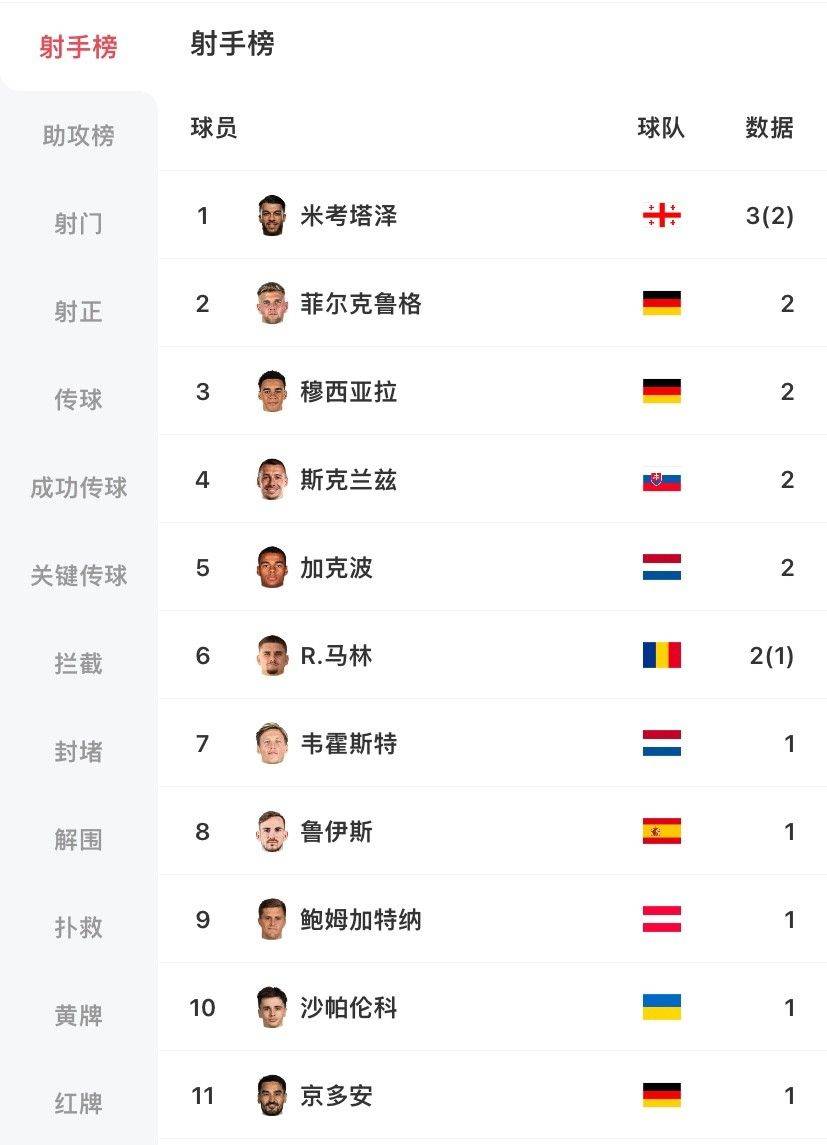The width and height of the screenshot is (827, 1145).
Task: Select the 拦截 tab
Action: [78, 664]
